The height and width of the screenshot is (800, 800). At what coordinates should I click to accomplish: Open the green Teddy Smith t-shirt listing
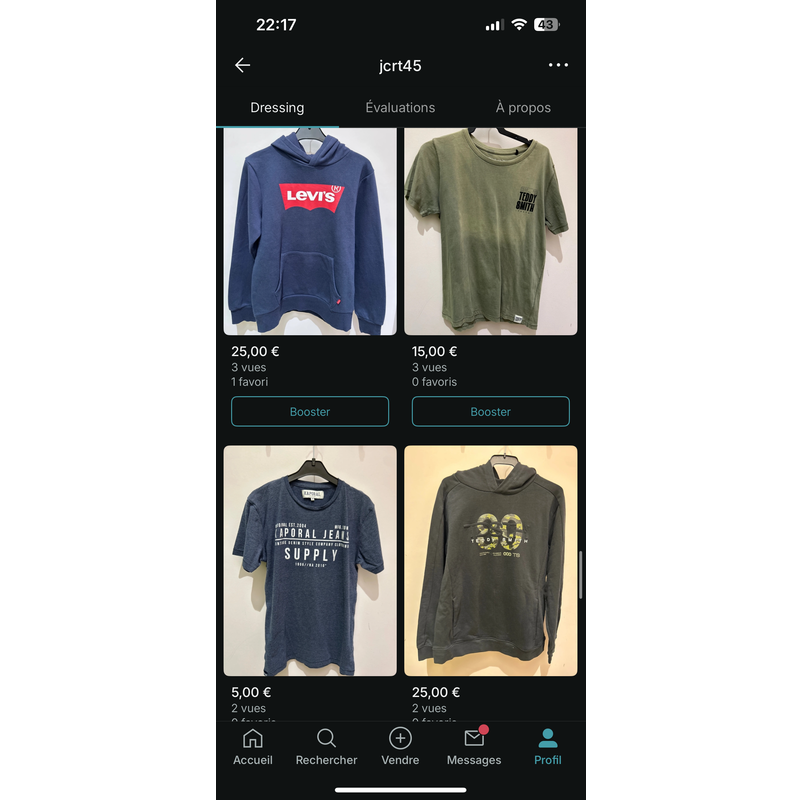pos(490,232)
